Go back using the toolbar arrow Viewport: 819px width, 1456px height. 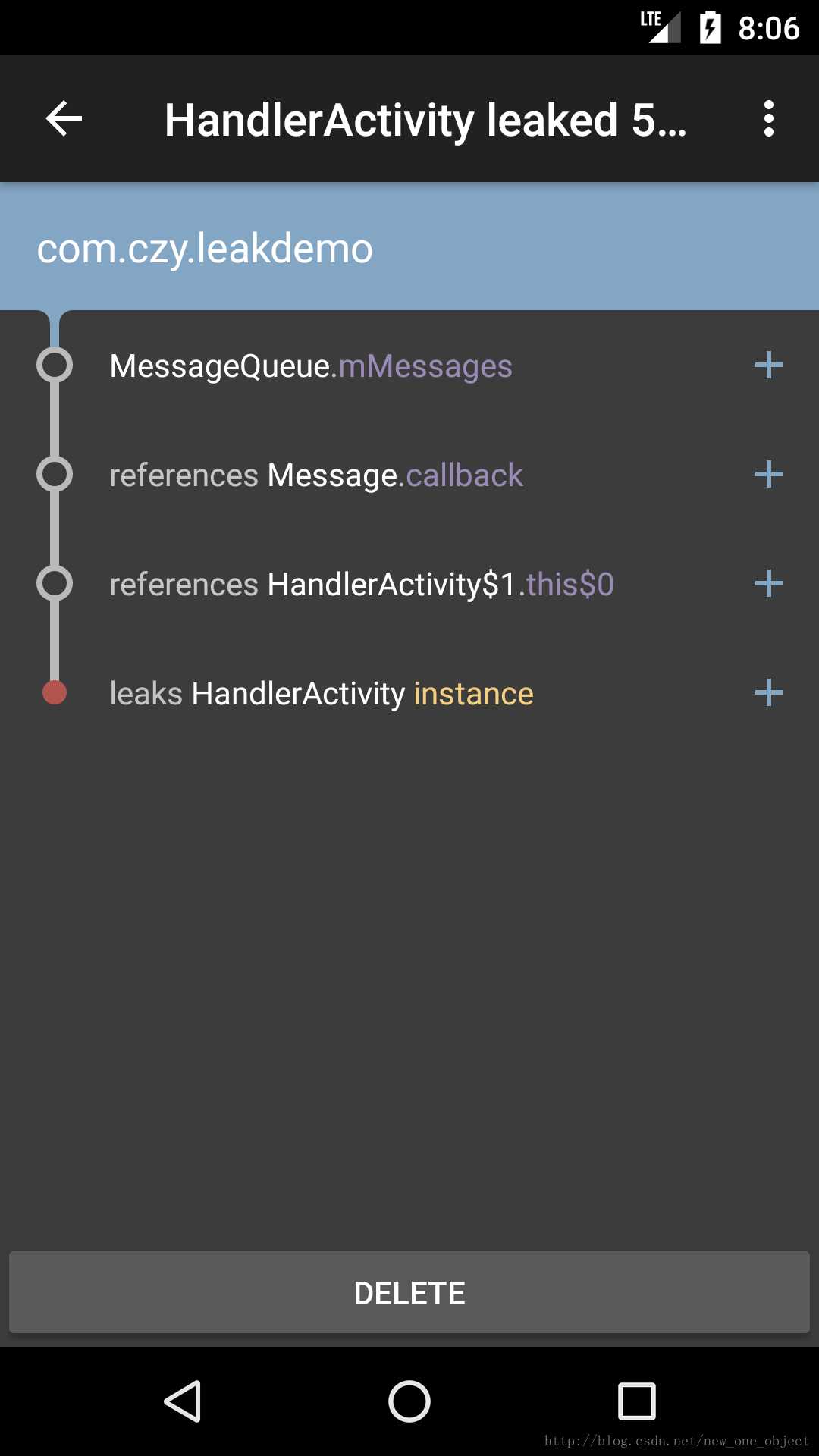point(64,119)
